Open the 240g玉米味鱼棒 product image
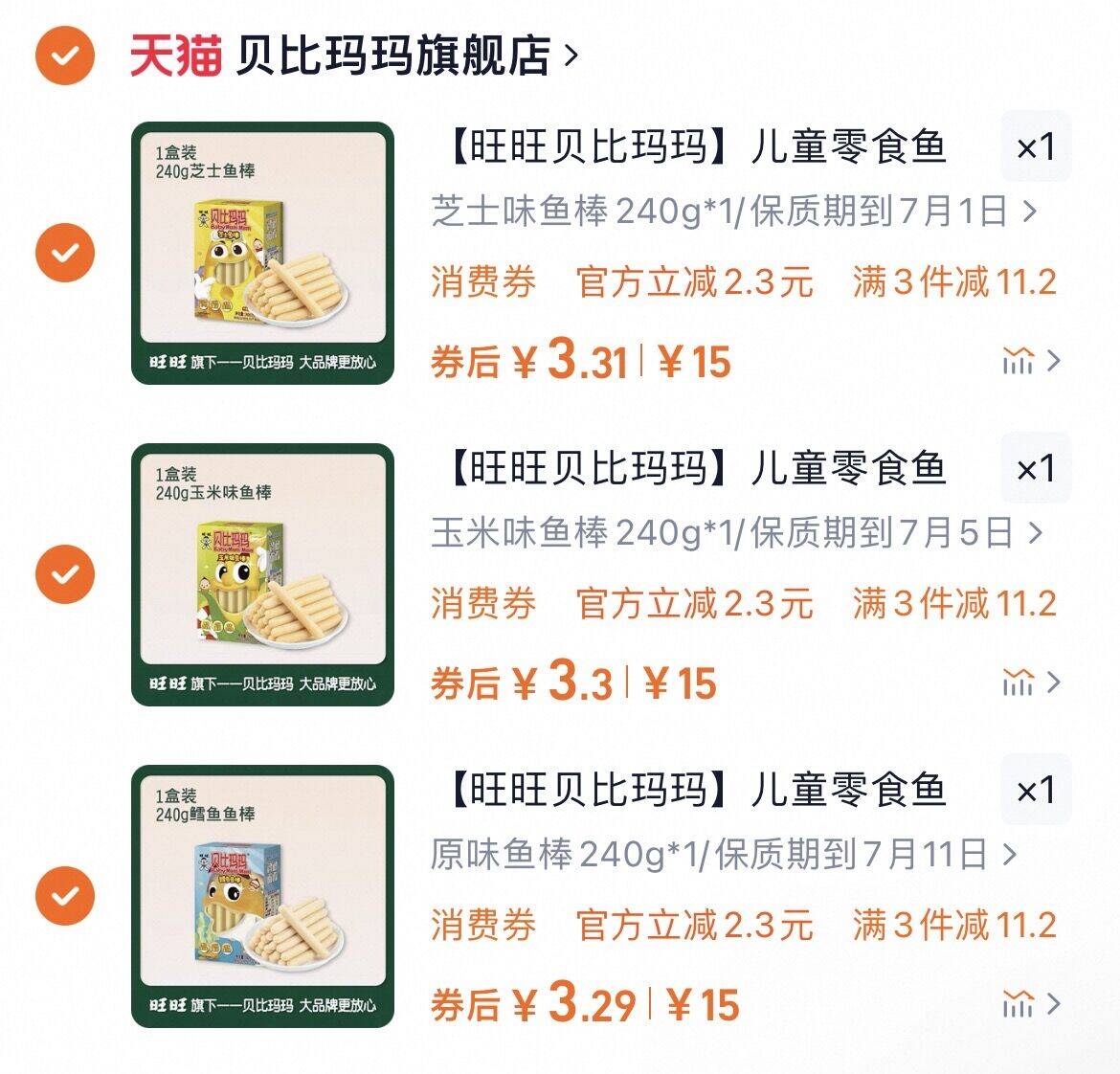This screenshot has height=1074, width=1120. pyautogui.click(x=262, y=574)
